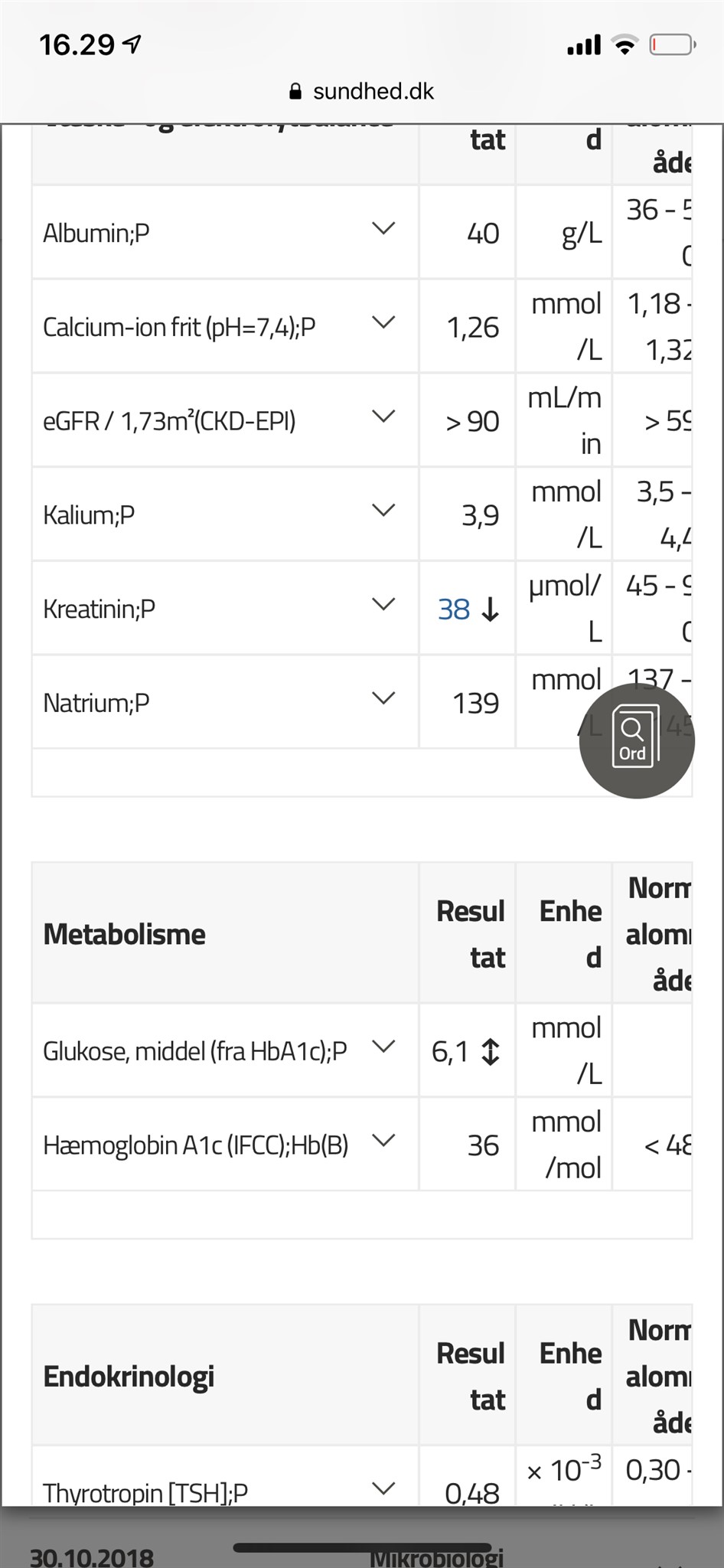Screen dimensions: 724x1568
Task: Expand the Albumin;P row chevron
Action: tap(383, 229)
